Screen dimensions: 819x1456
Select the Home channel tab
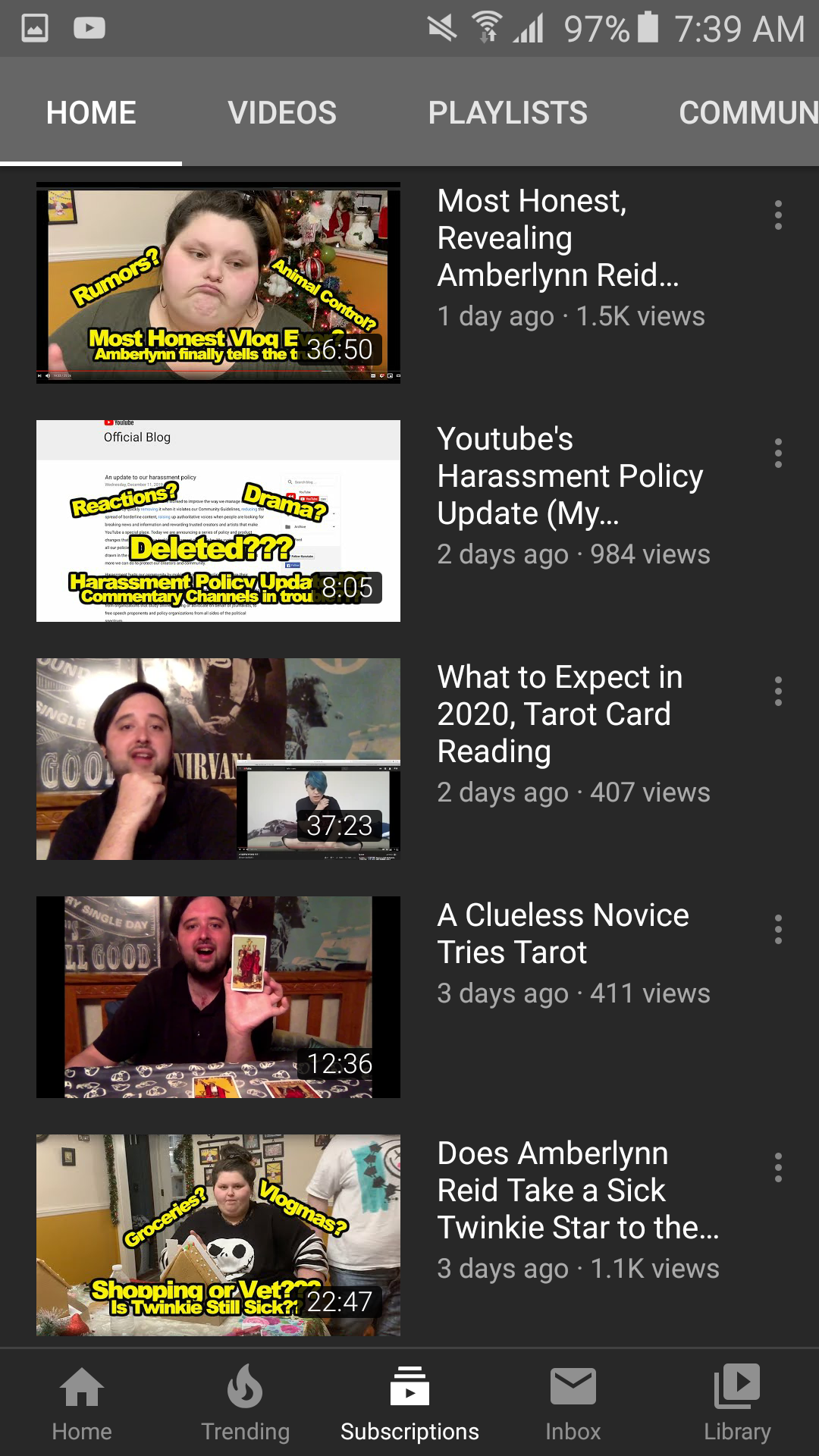91,113
